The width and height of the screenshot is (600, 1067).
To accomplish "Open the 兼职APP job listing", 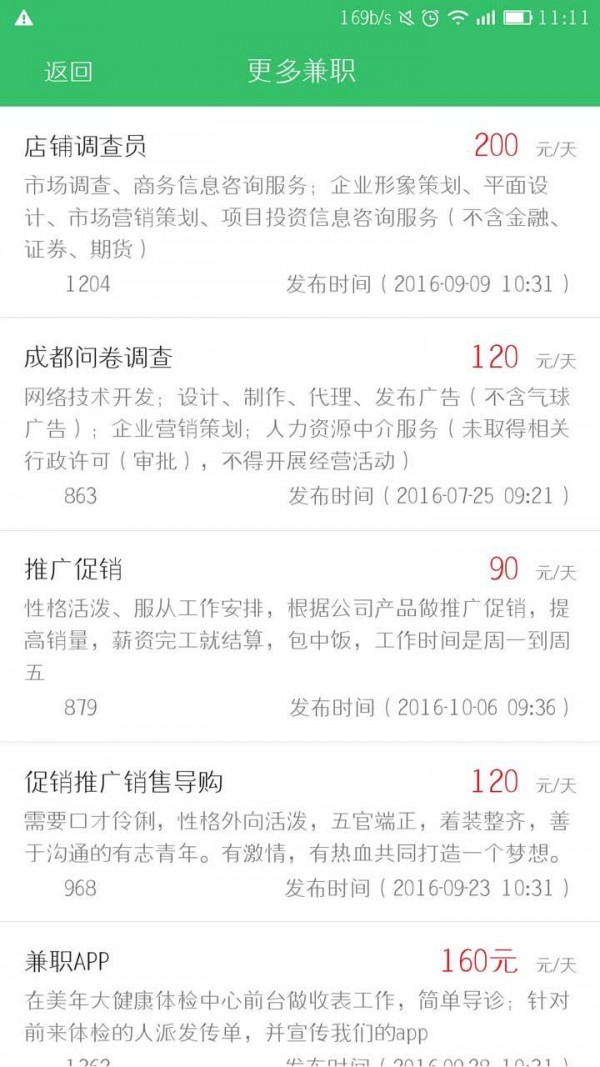I will point(300,995).
